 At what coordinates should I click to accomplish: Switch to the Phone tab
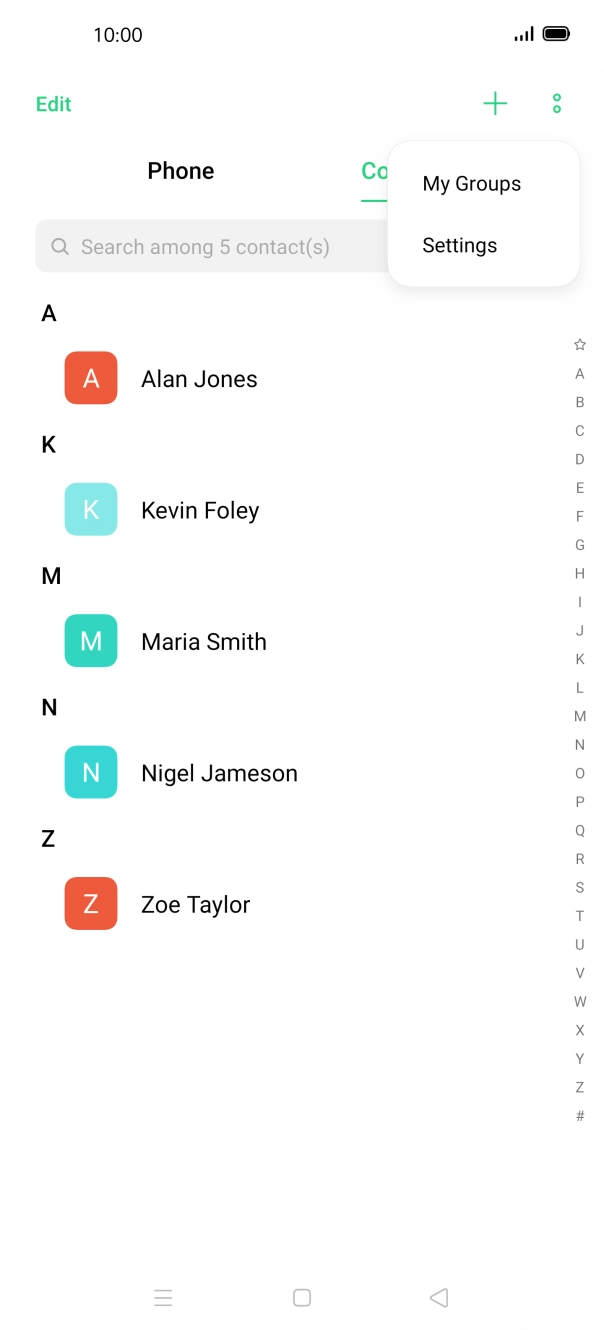(181, 171)
